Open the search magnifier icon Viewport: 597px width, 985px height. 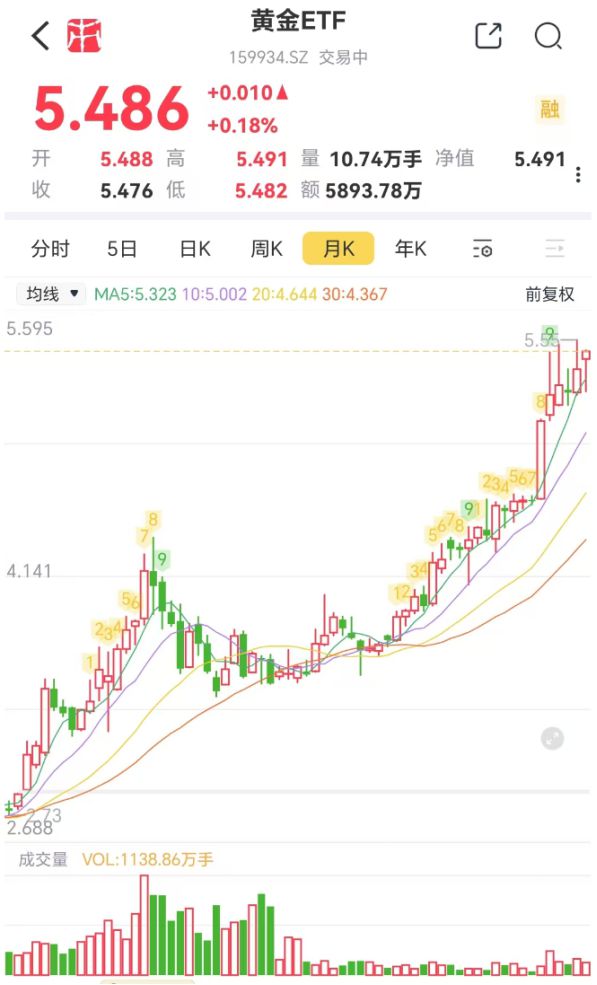(x=548, y=36)
